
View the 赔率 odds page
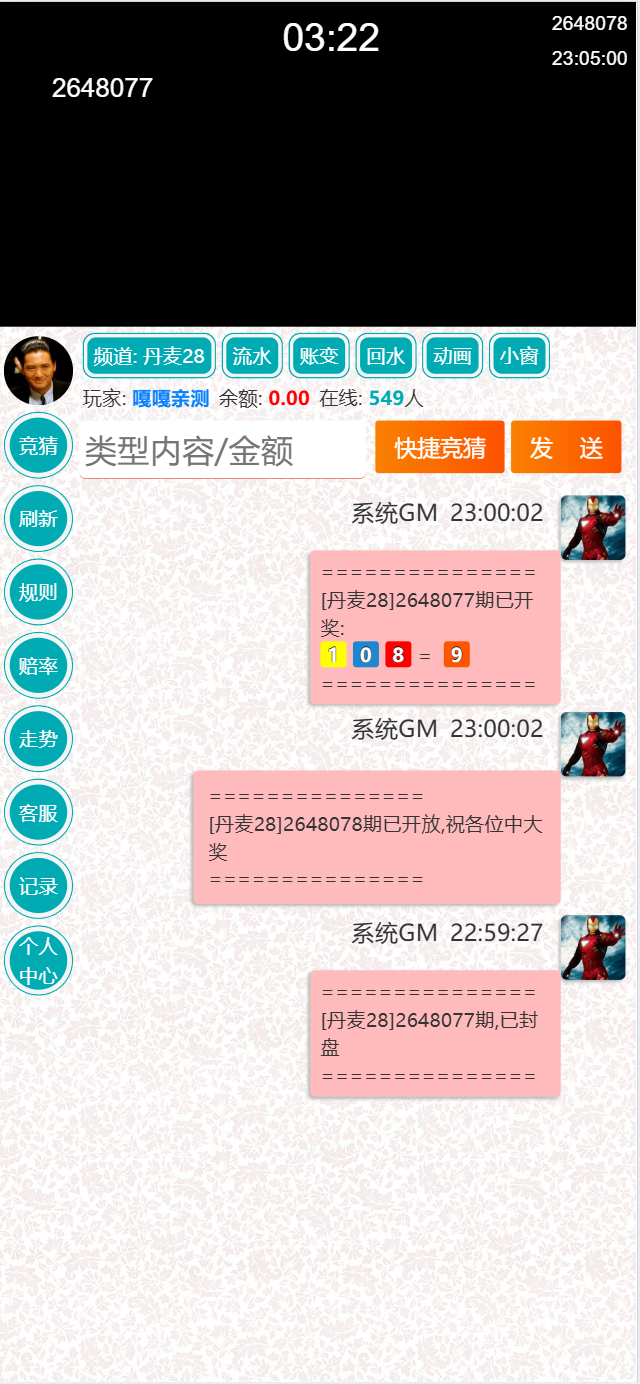point(38,666)
